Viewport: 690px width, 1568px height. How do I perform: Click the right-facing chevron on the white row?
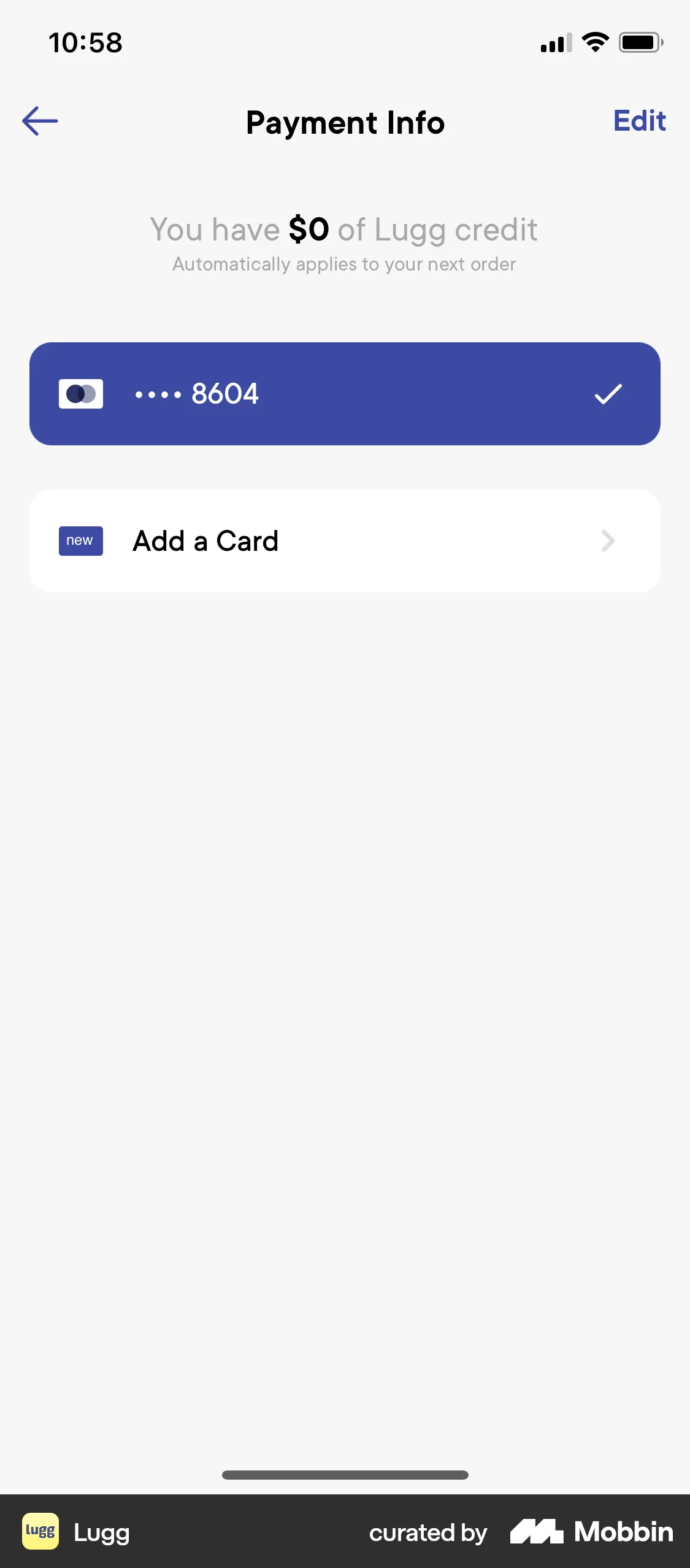point(608,540)
